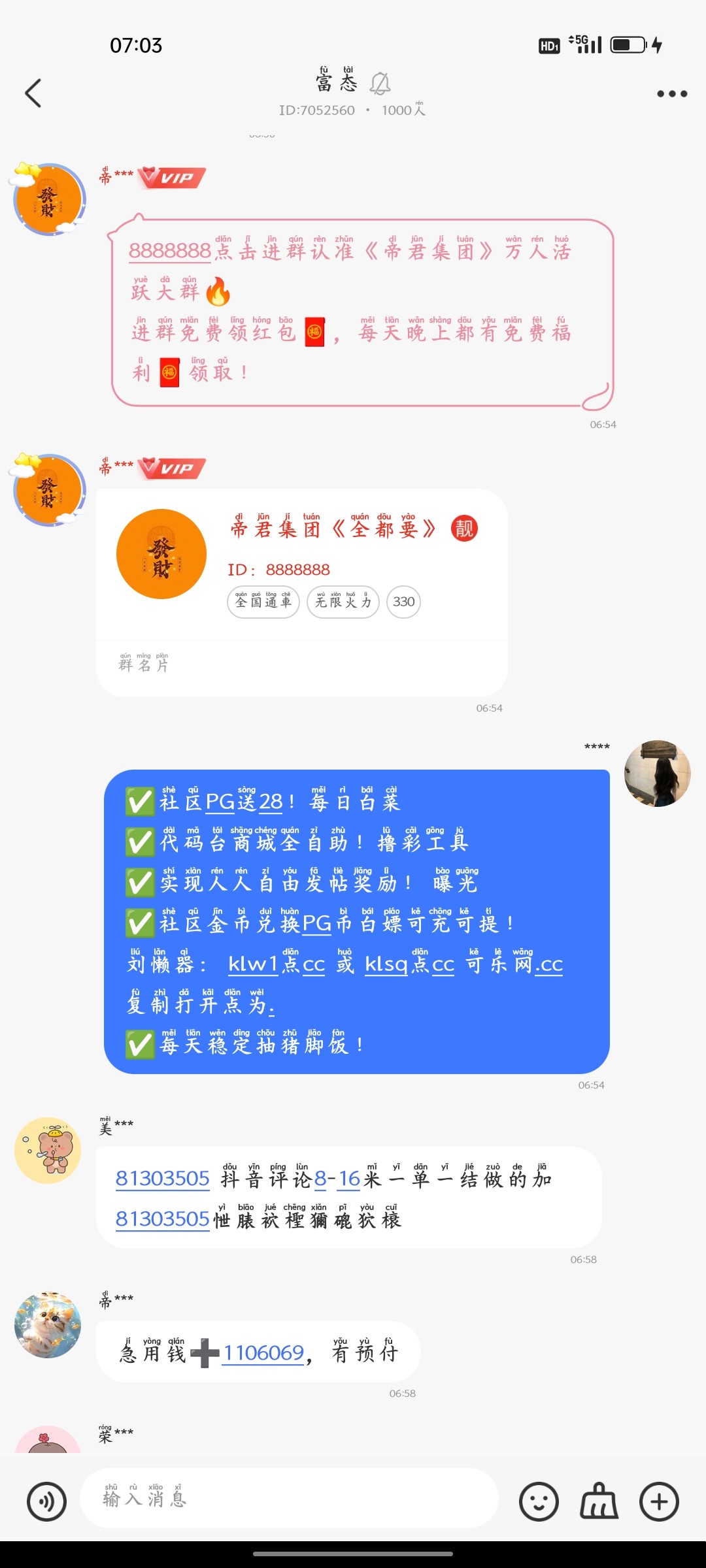Viewport: 706px width, 1568px height.
Task: Tap the broom cleanup icon near input bar
Action: pos(598,1501)
